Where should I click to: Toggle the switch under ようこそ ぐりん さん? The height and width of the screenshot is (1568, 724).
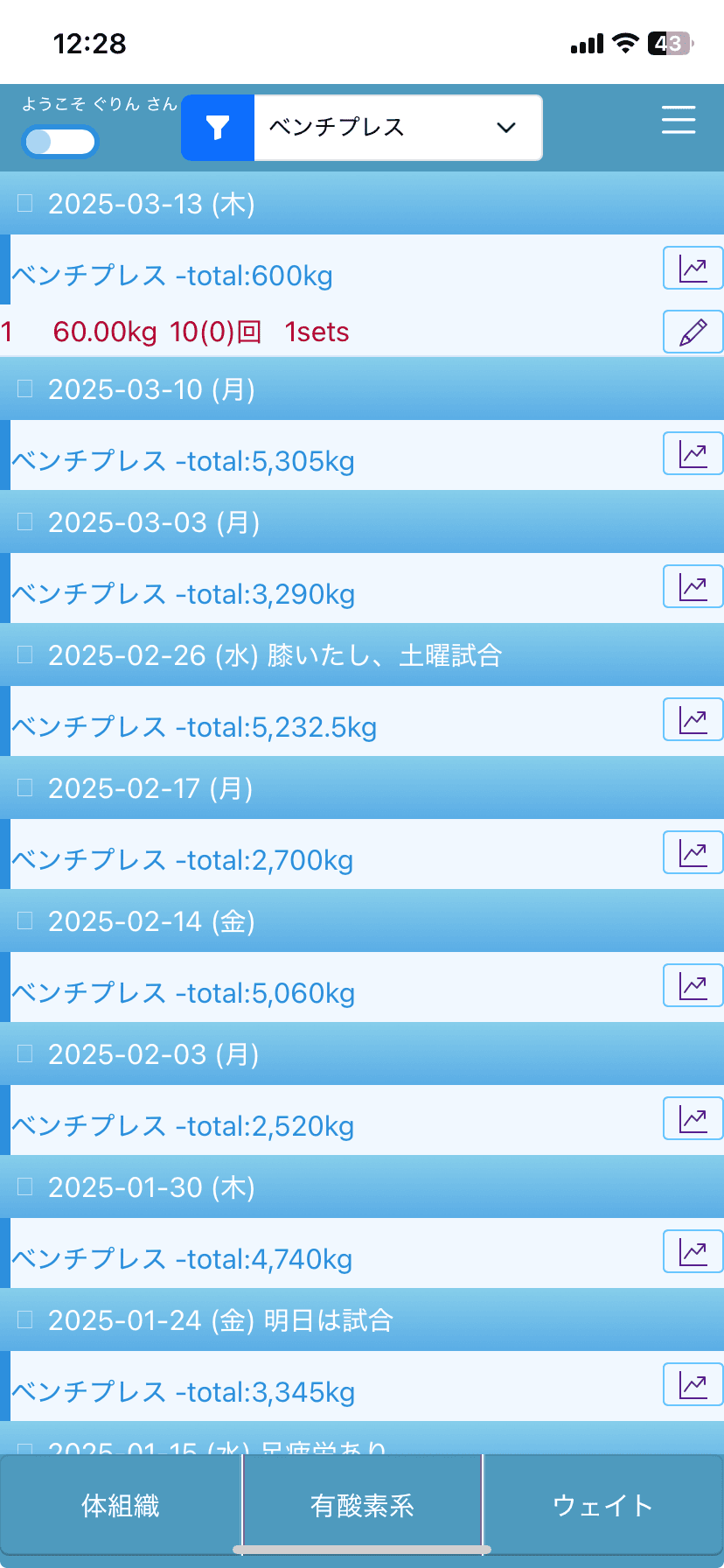click(x=59, y=142)
